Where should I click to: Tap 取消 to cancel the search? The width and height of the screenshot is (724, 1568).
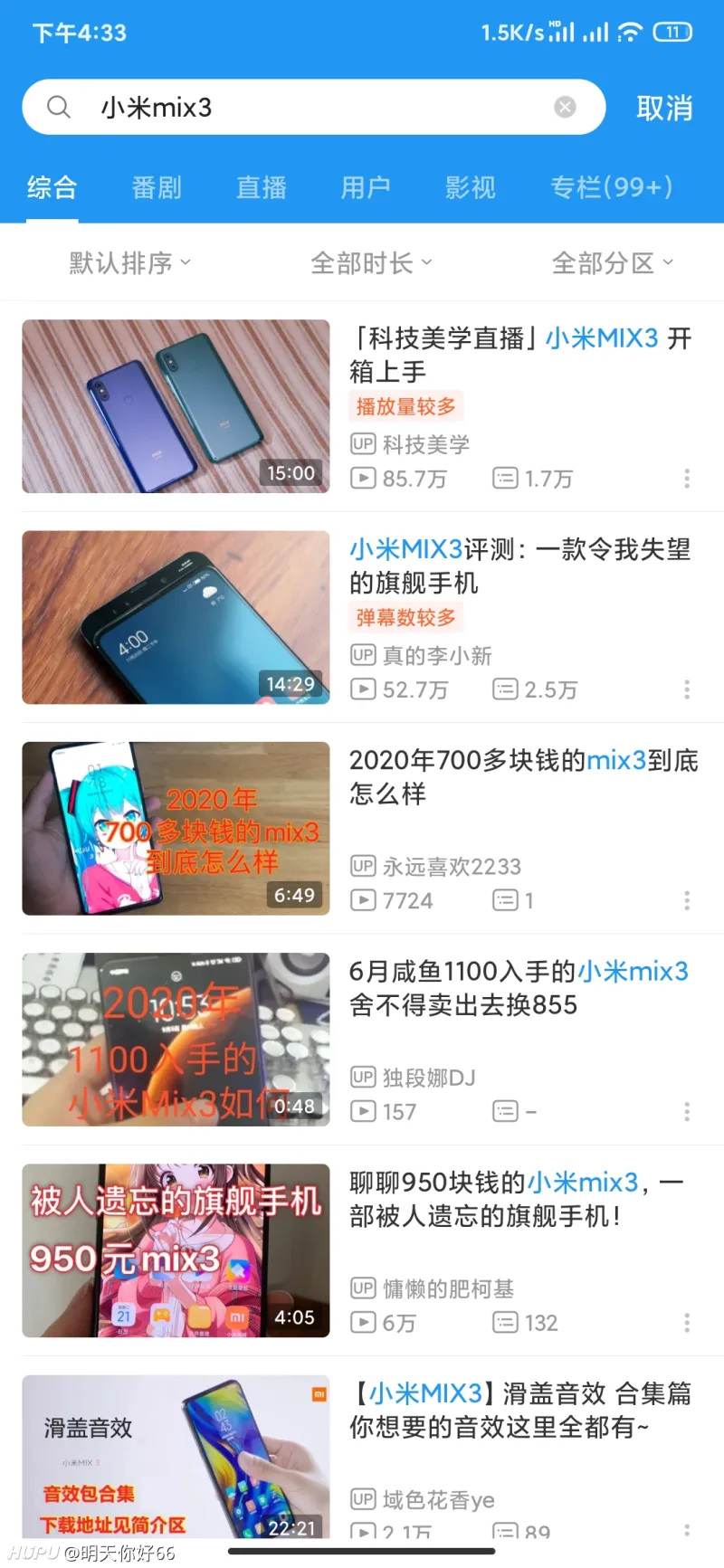click(664, 109)
